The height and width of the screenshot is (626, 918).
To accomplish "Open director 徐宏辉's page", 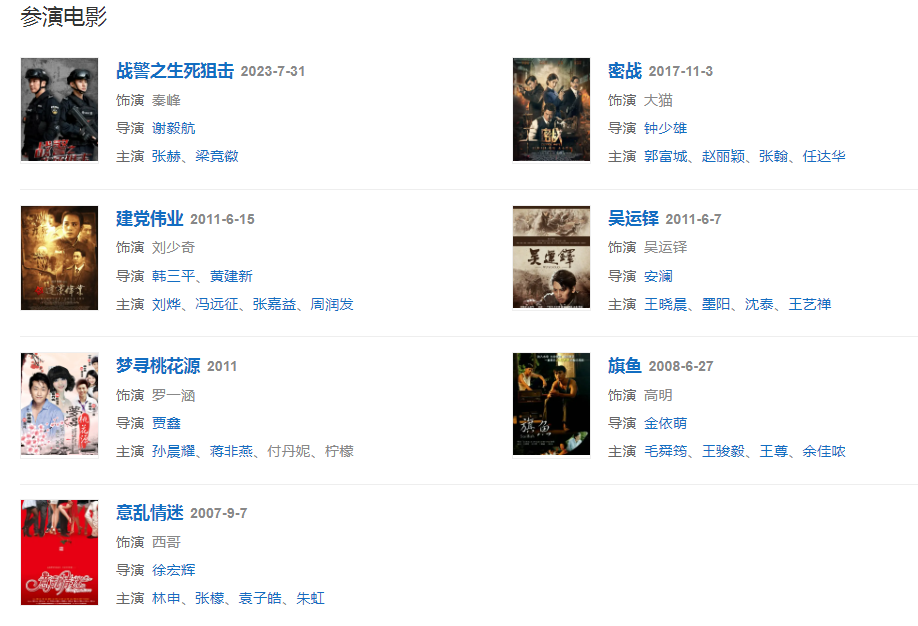I will 173,570.
